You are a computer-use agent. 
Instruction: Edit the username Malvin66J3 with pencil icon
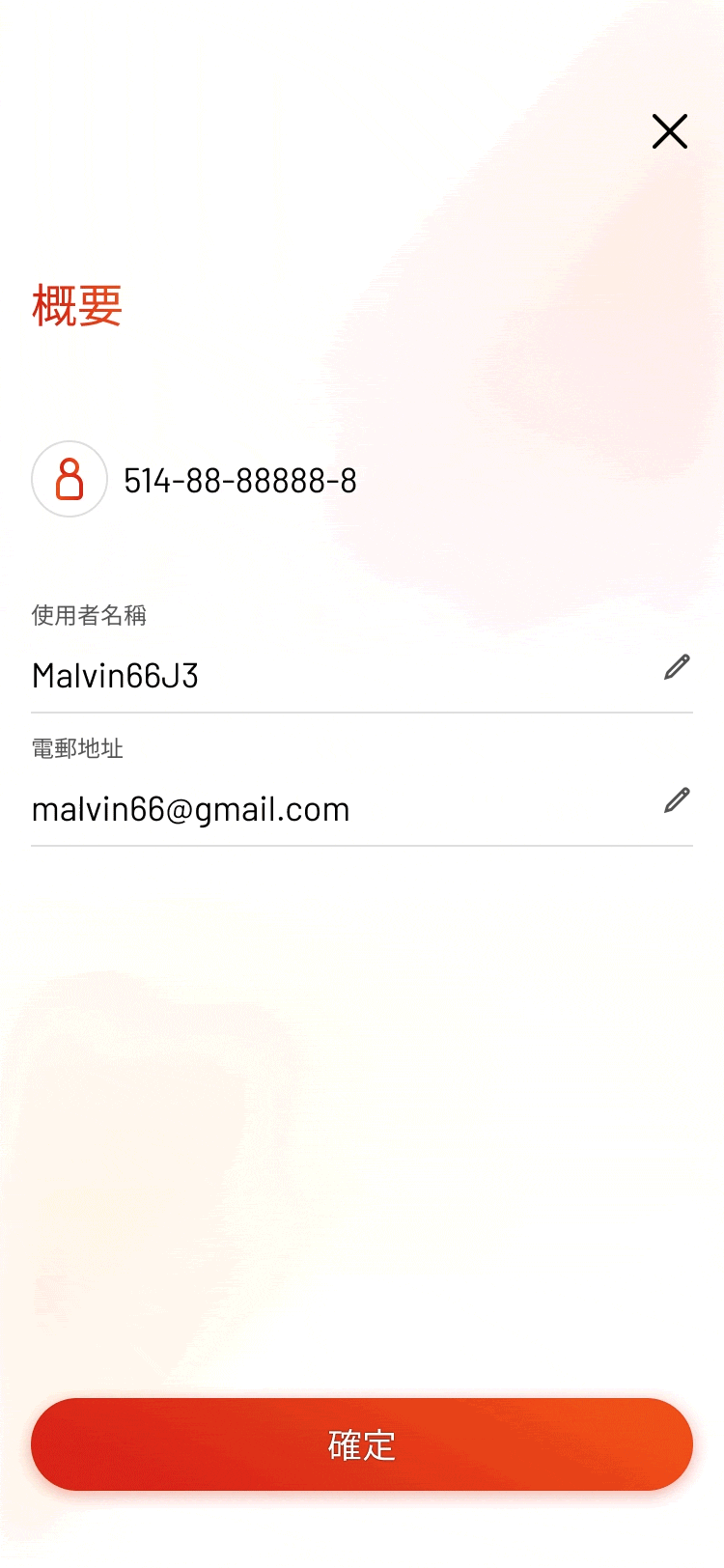click(x=677, y=667)
